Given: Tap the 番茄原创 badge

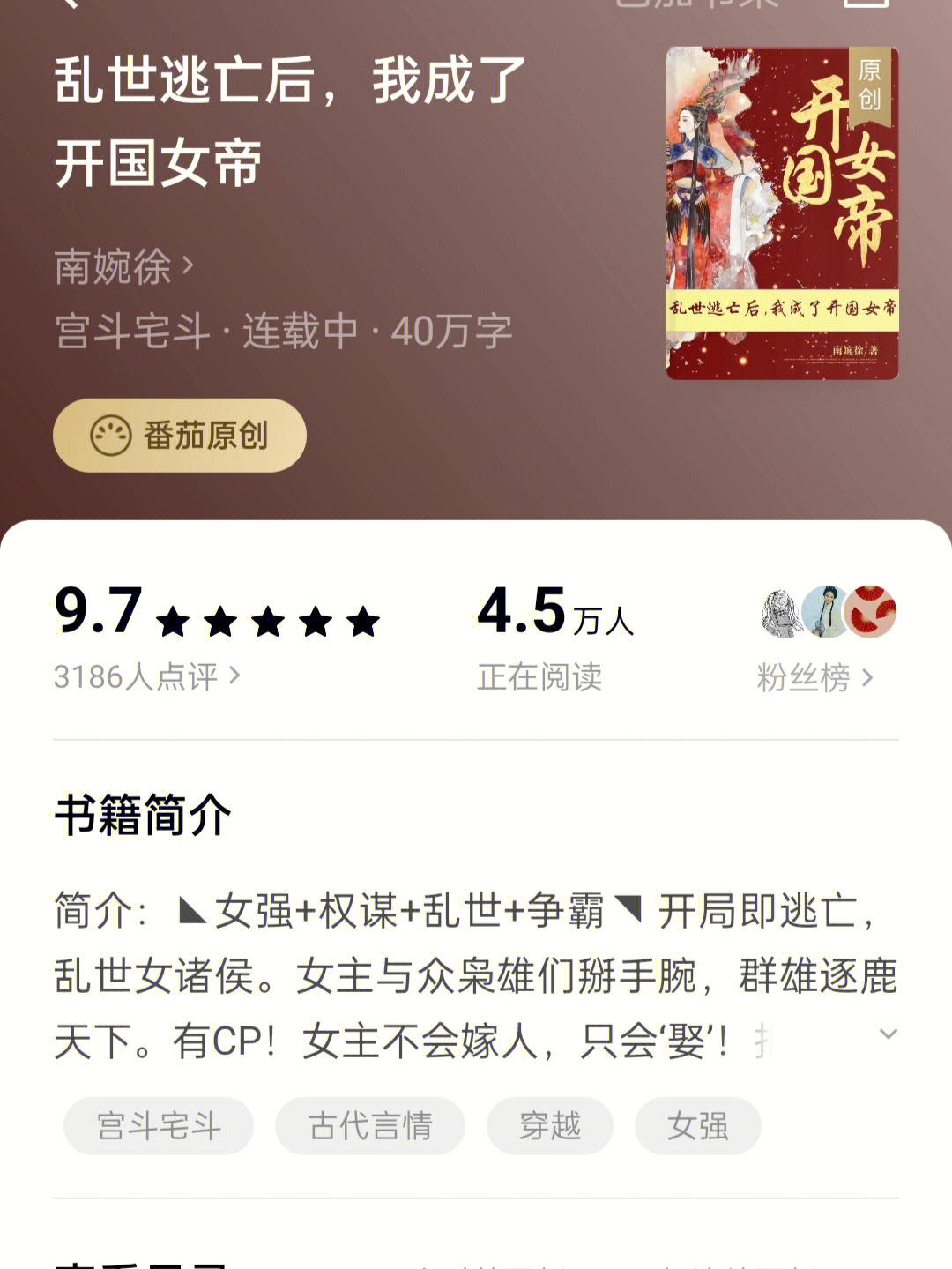Looking at the screenshot, I should 180,436.
